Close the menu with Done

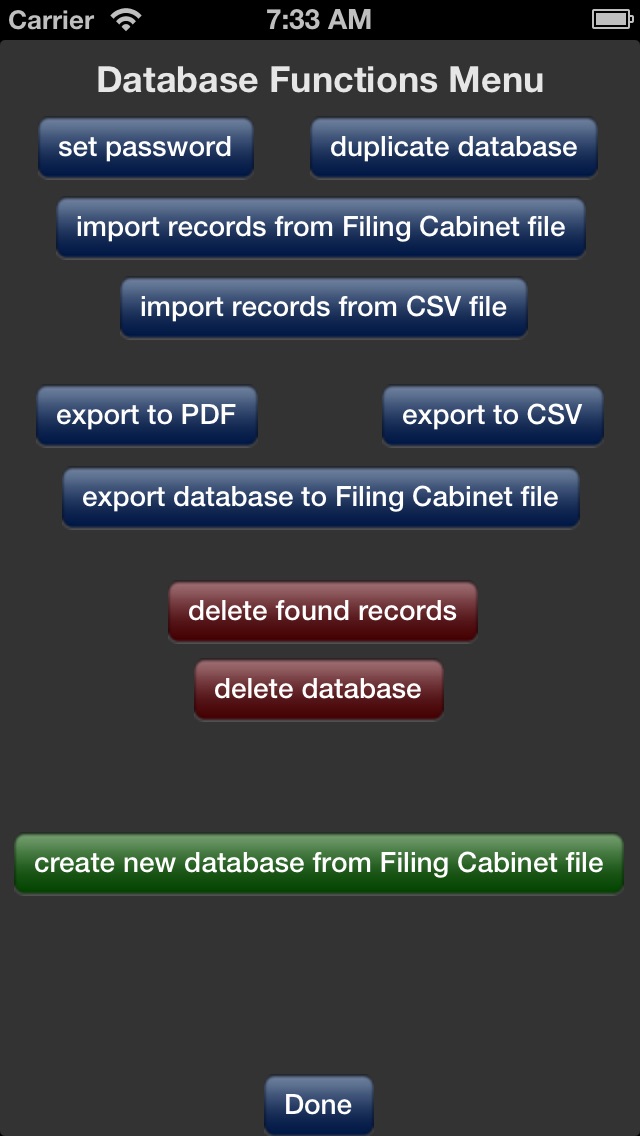tap(318, 1105)
